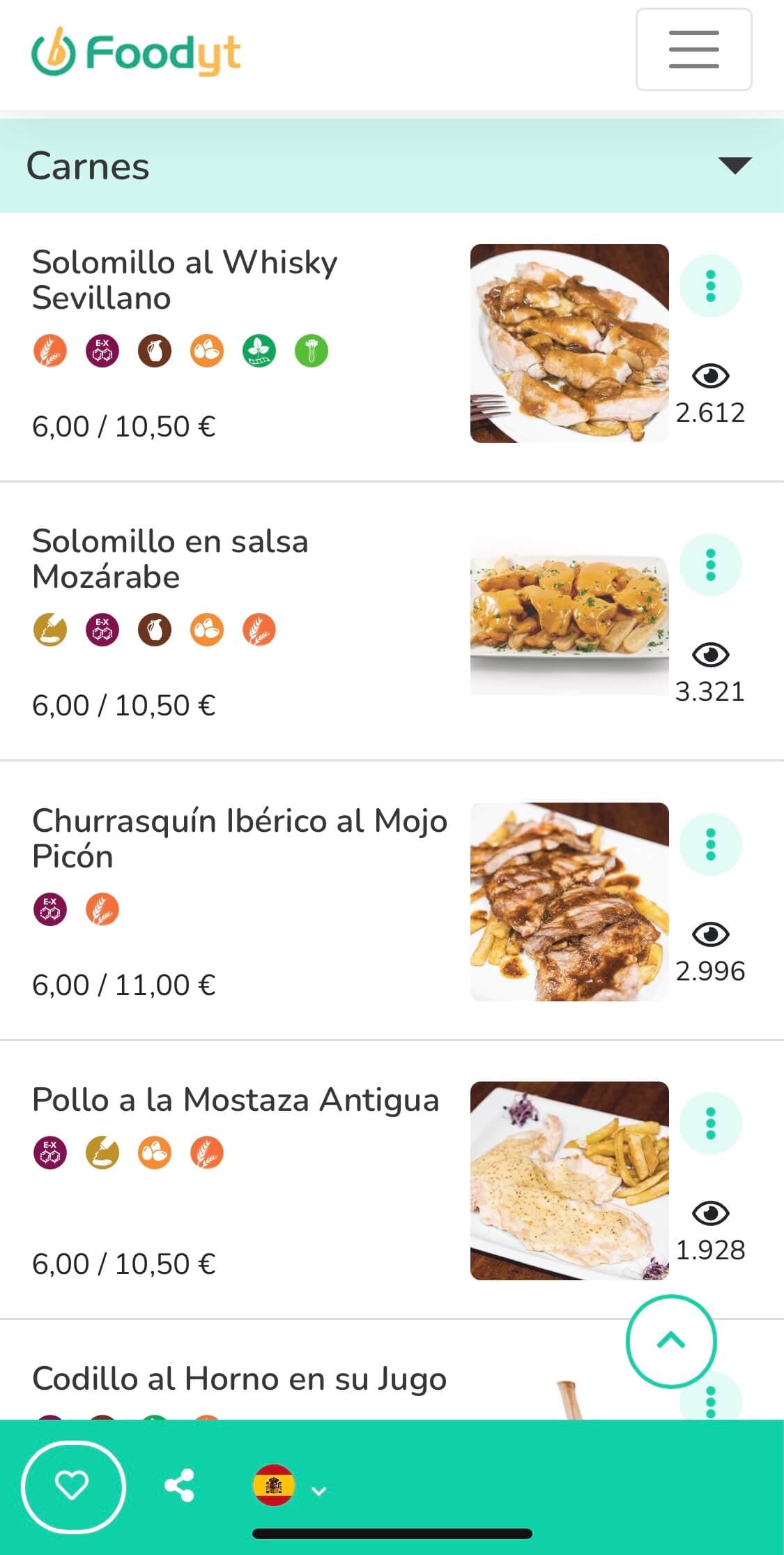This screenshot has width=784, height=1555.
Task: Click the eye icon next to 3.321 views
Action: pyautogui.click(x=712, y=654)
